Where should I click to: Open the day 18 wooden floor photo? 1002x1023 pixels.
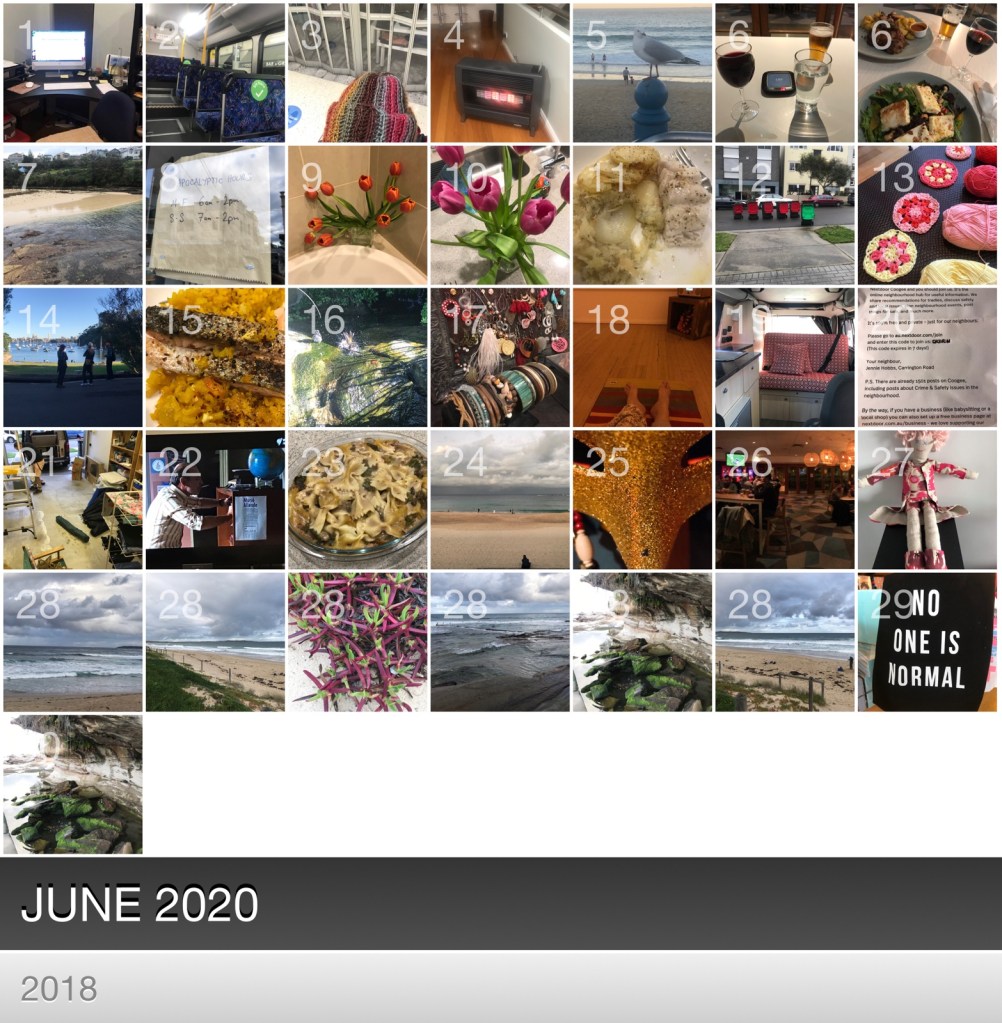coord(642,357)
